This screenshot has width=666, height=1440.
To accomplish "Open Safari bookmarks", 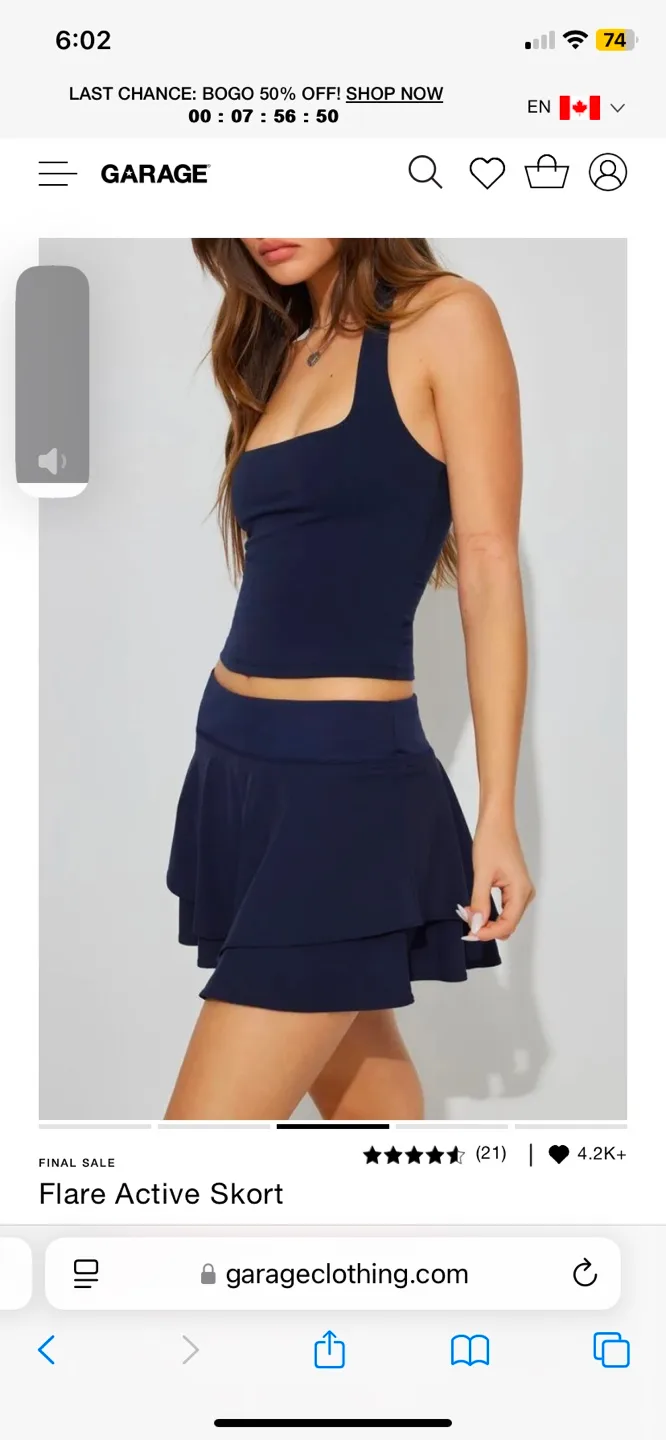I will [x=469, y=1351].
